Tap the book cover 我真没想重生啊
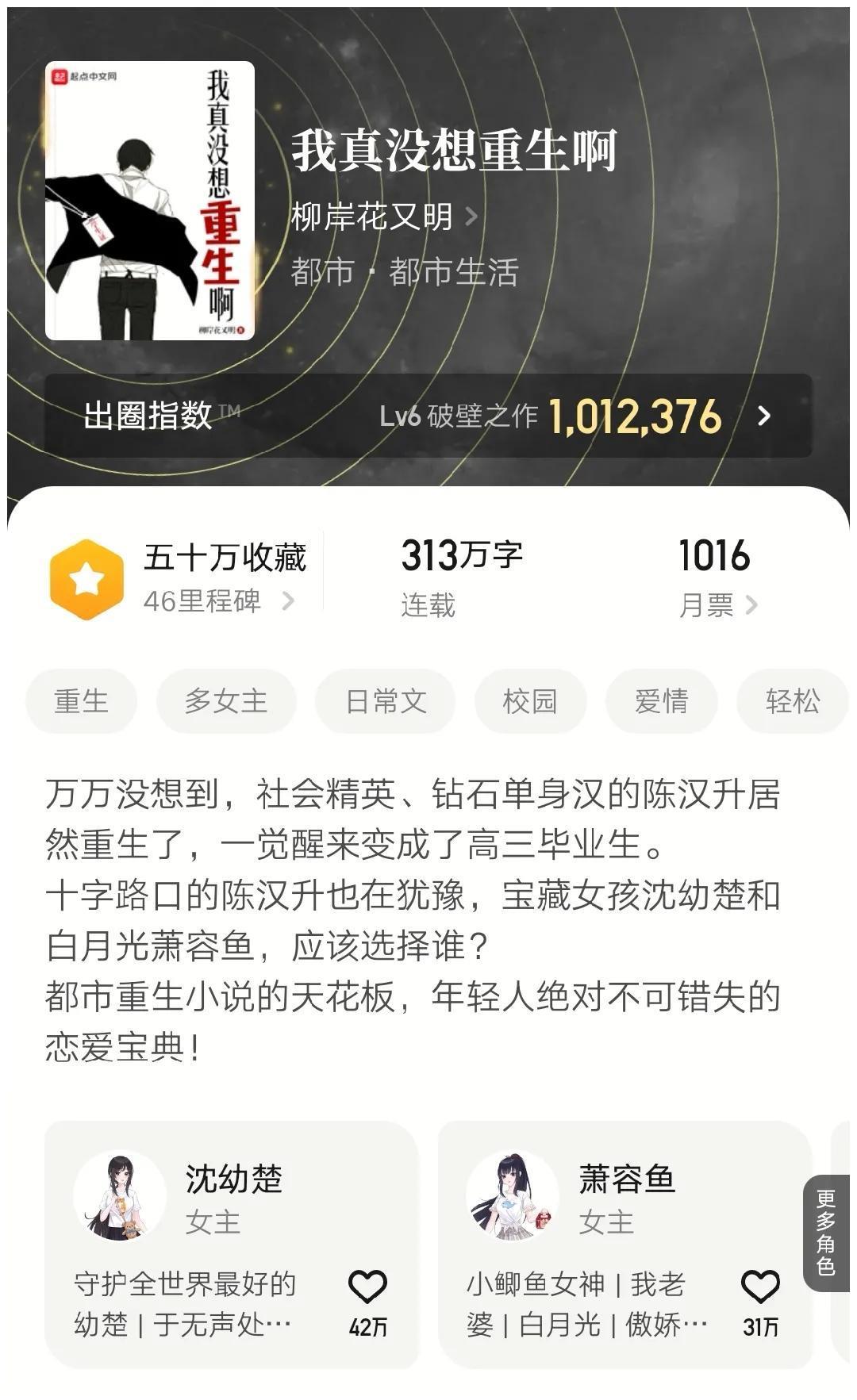The height and width of the screenshot is (1400, 857). coord(150,201)
